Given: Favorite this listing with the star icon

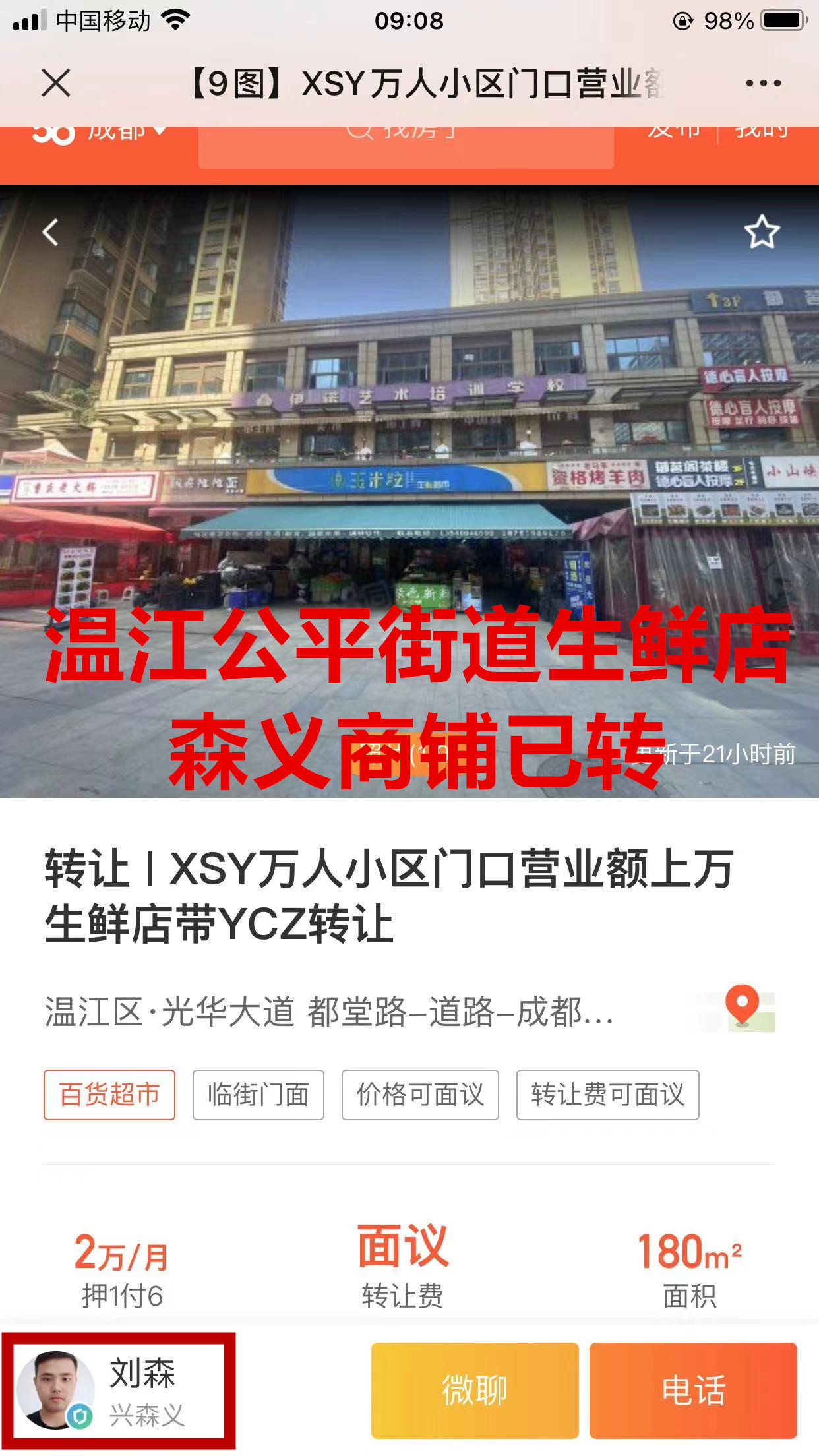Looking at the screenshot, I should click(762, 231).
